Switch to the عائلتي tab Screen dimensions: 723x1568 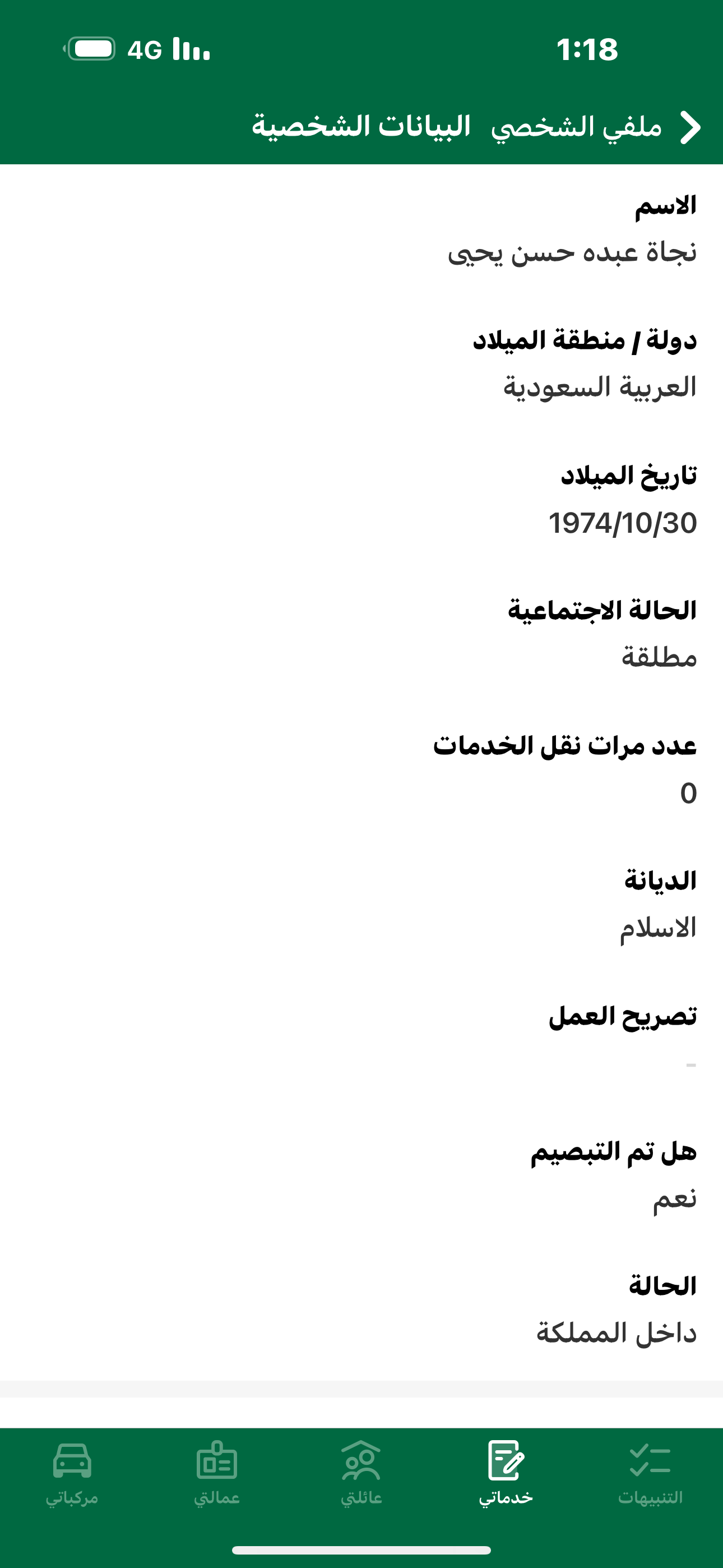click(x=361, y=1473)
